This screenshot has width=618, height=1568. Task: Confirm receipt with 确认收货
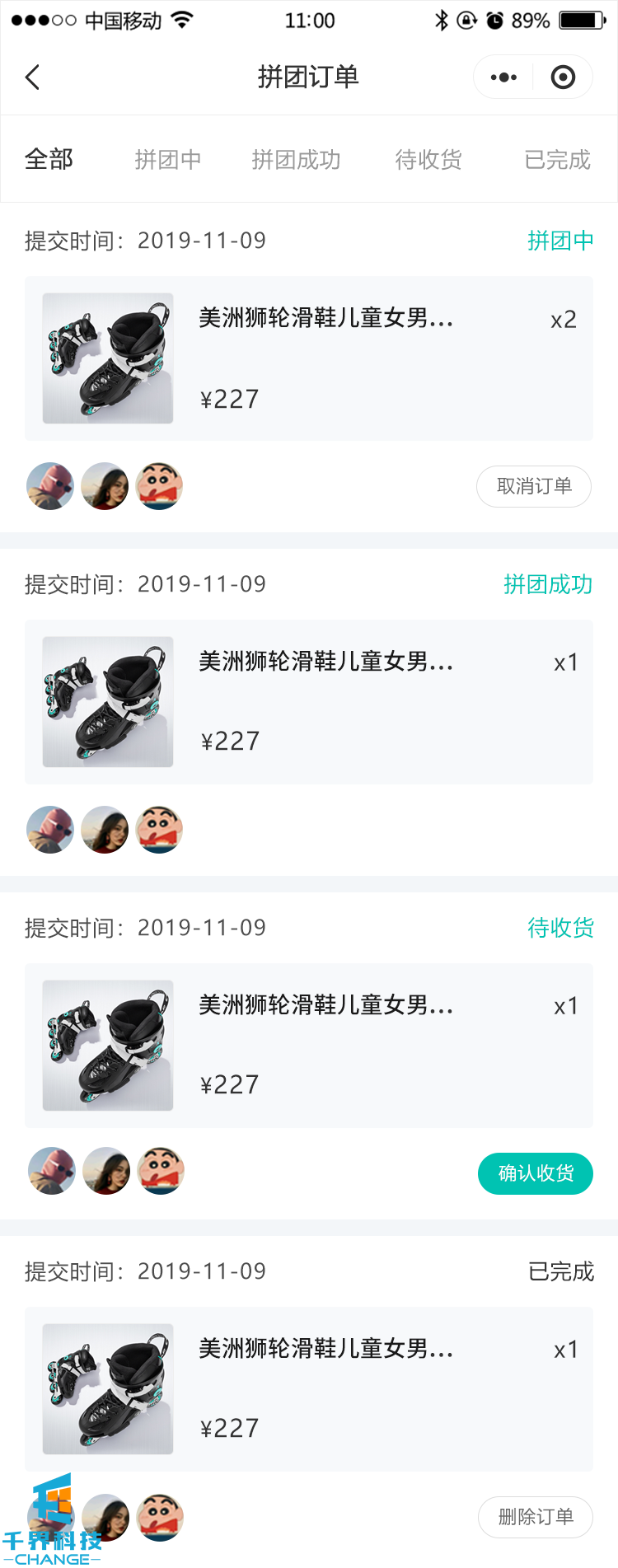pyautogui.click(x=536, y=1173)
